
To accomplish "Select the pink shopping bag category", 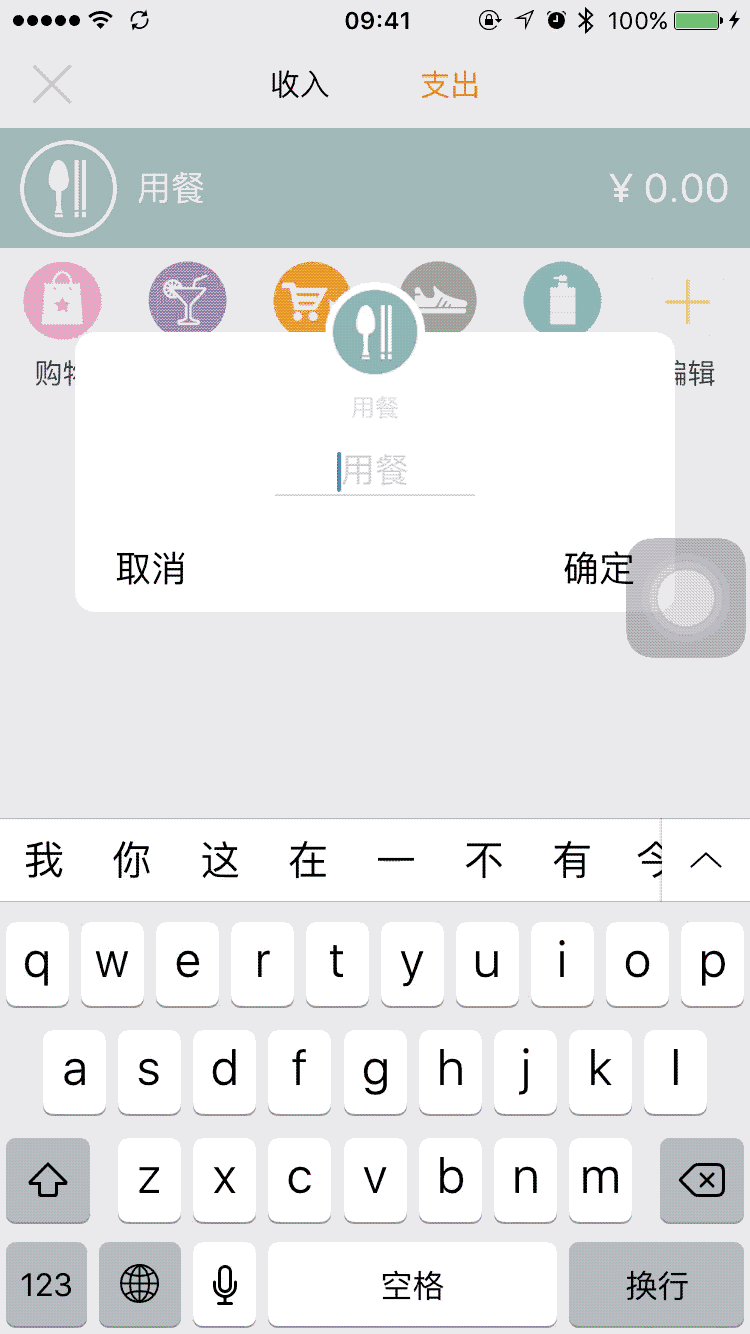I will click(63, 300).
